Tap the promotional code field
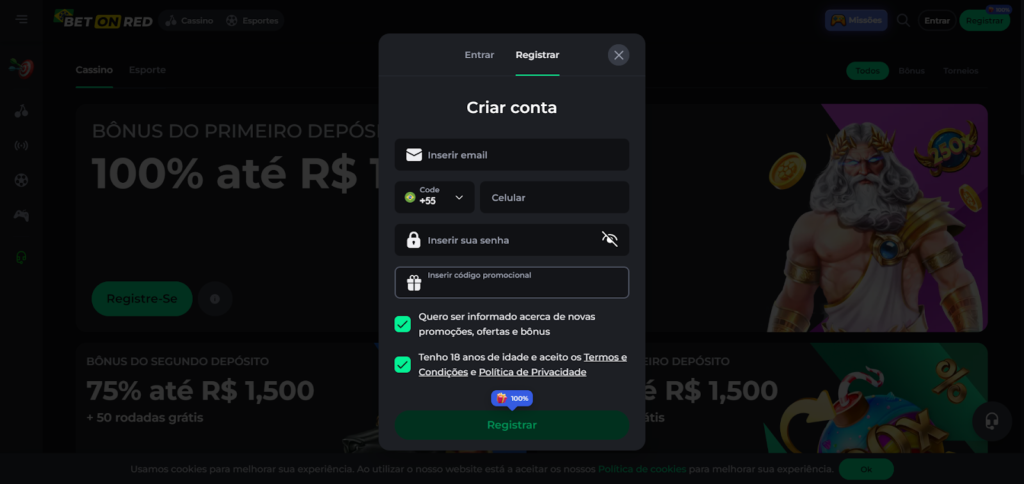 coord(520,285)
